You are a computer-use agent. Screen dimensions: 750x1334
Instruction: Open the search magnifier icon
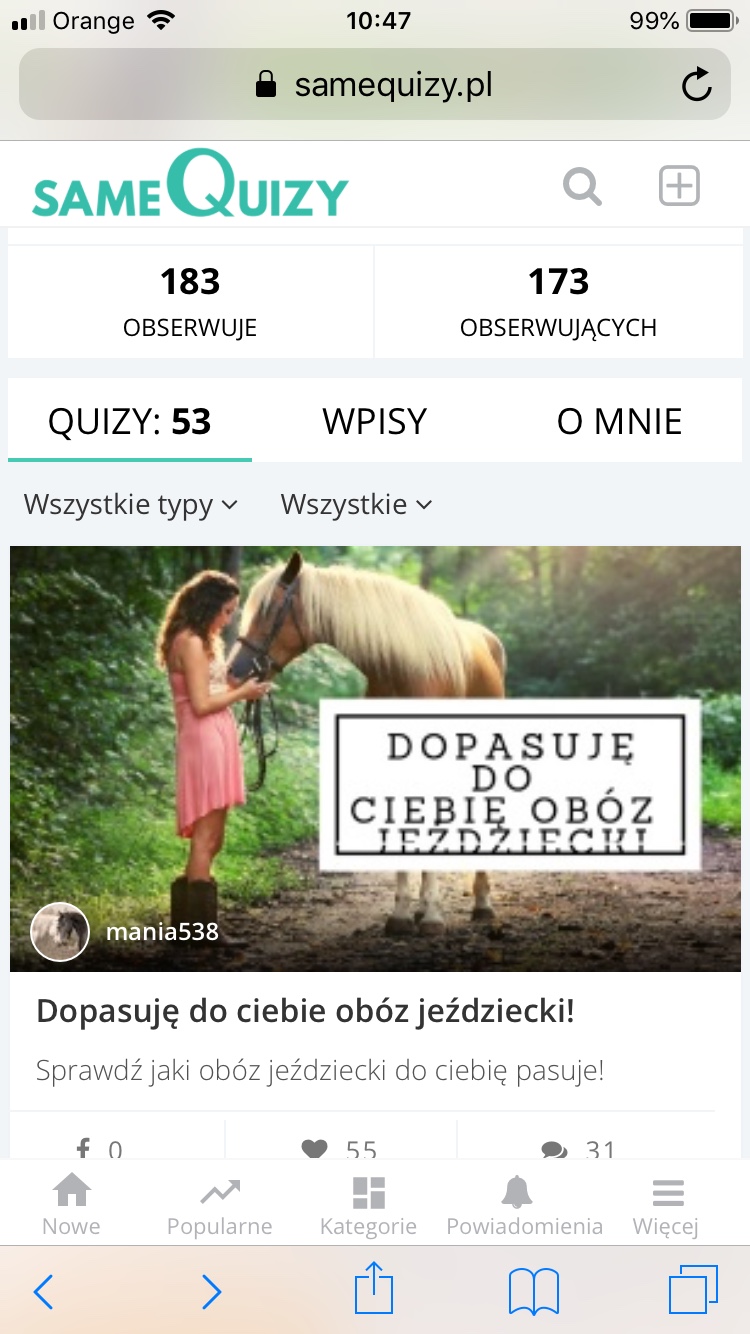pyautogui.click(x=582, y=186)
